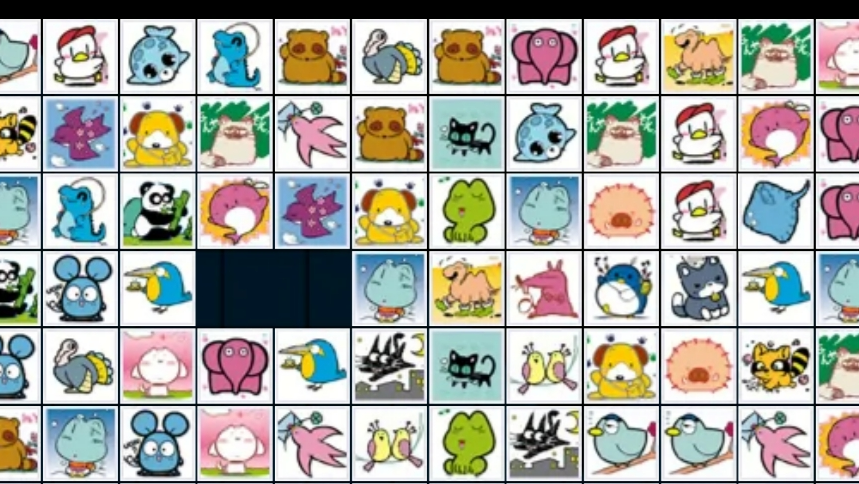Image resolution: width=859 pixels, height=484 pixels.
Task: Tap the pink anteater tile
Action: pyautogui.click(x=544, y=288)
